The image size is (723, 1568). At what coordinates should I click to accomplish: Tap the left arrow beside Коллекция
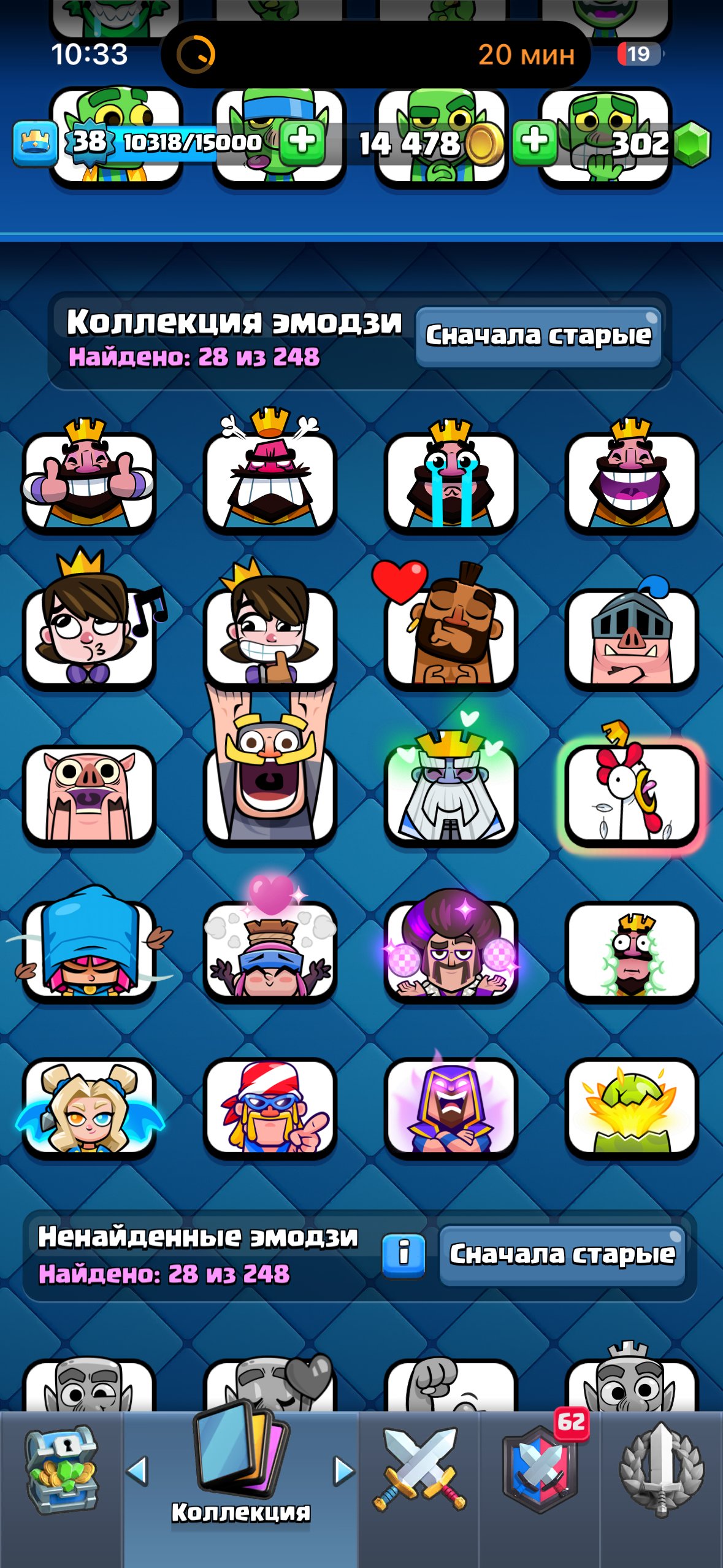click(137, 1470)
